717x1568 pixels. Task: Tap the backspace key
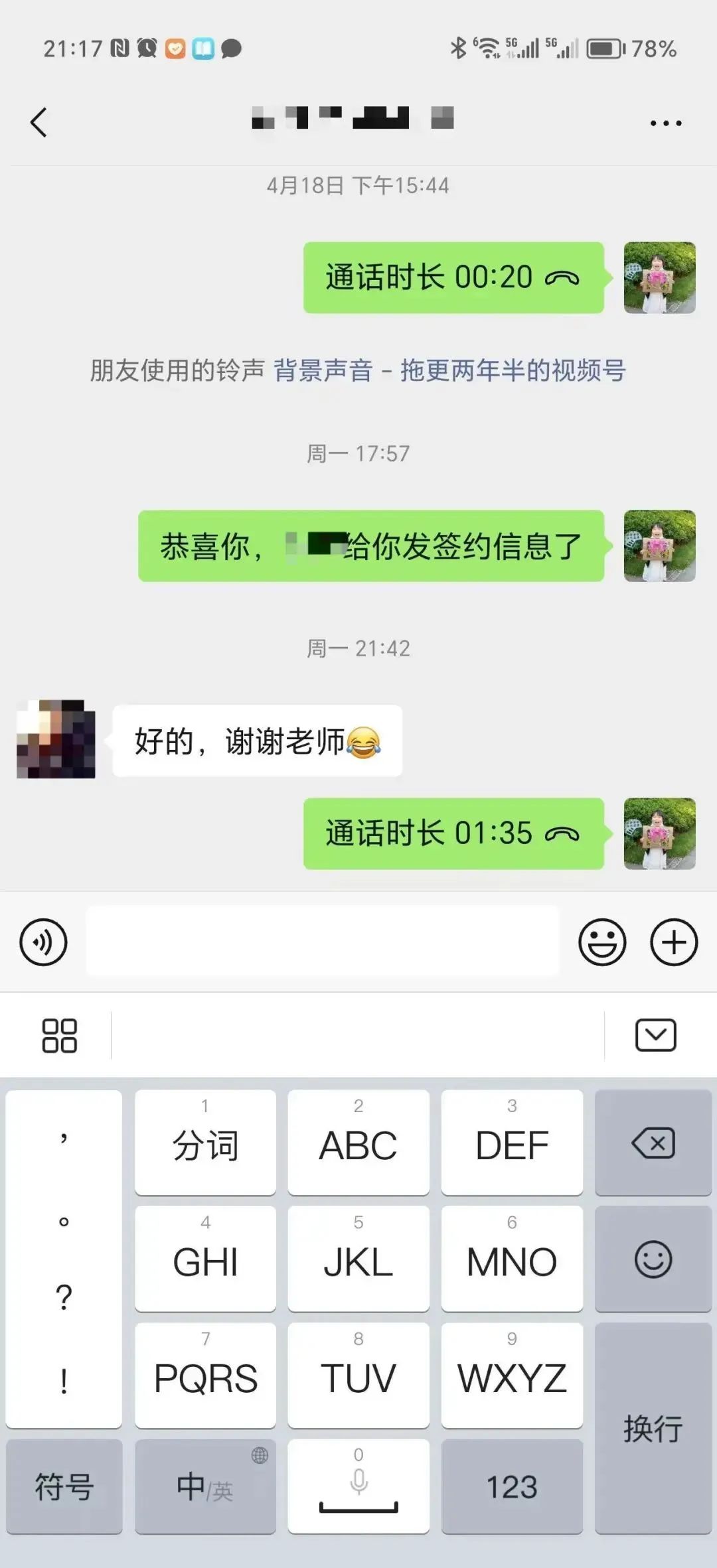pyautogui.click(x=653, y=1143)
